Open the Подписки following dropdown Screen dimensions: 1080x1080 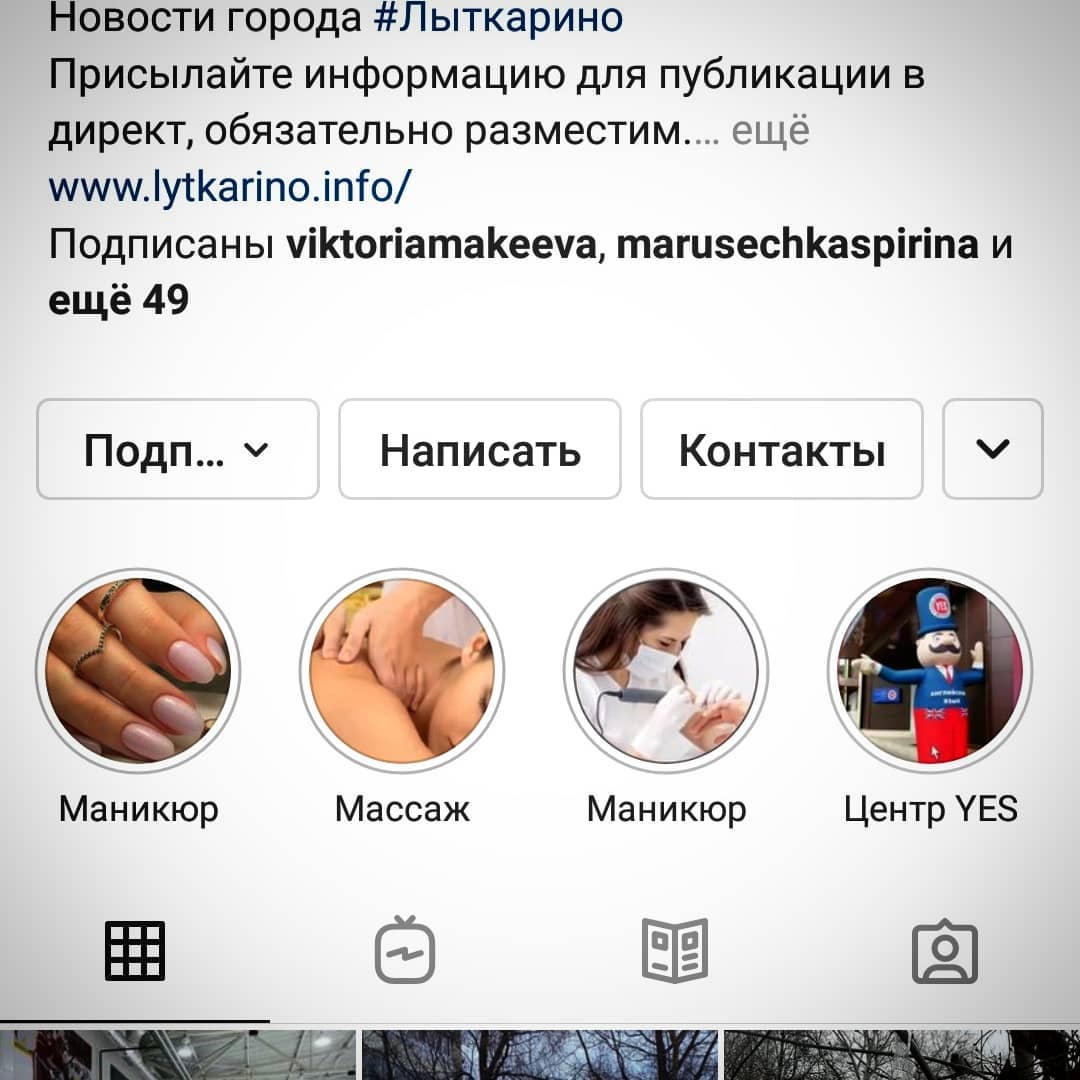point(178,449)
